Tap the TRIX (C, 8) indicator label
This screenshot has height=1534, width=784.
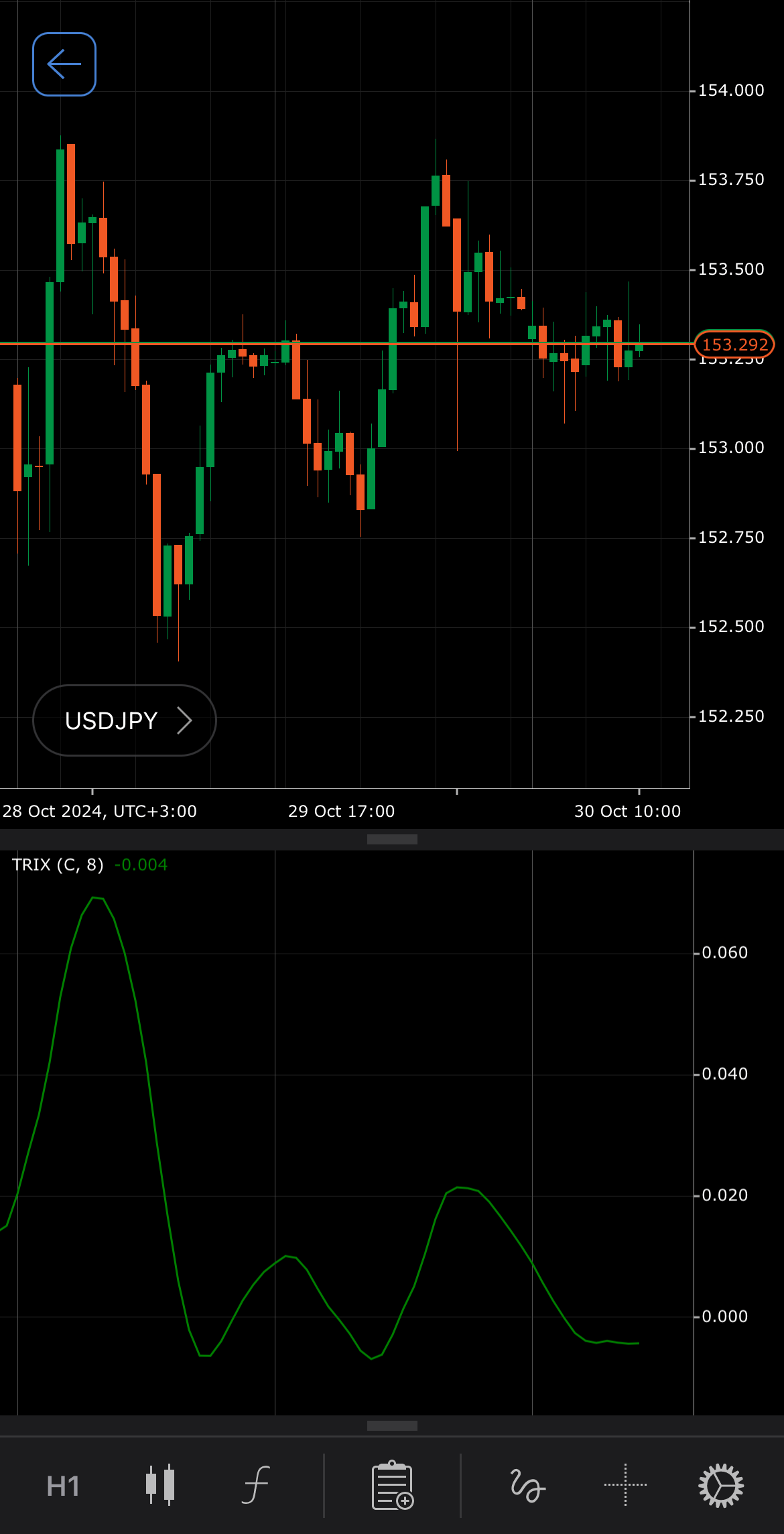point(58,865)
